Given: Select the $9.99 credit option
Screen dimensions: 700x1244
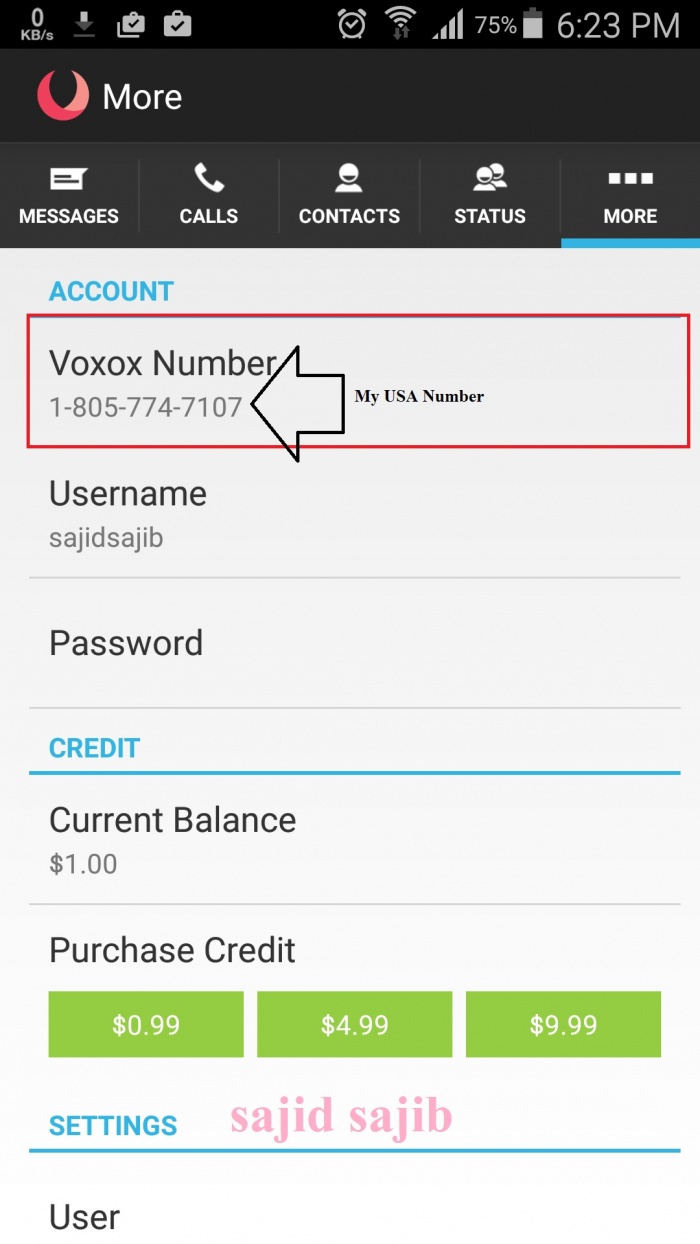Looking at the screenshot, I should pos(563,1024).
